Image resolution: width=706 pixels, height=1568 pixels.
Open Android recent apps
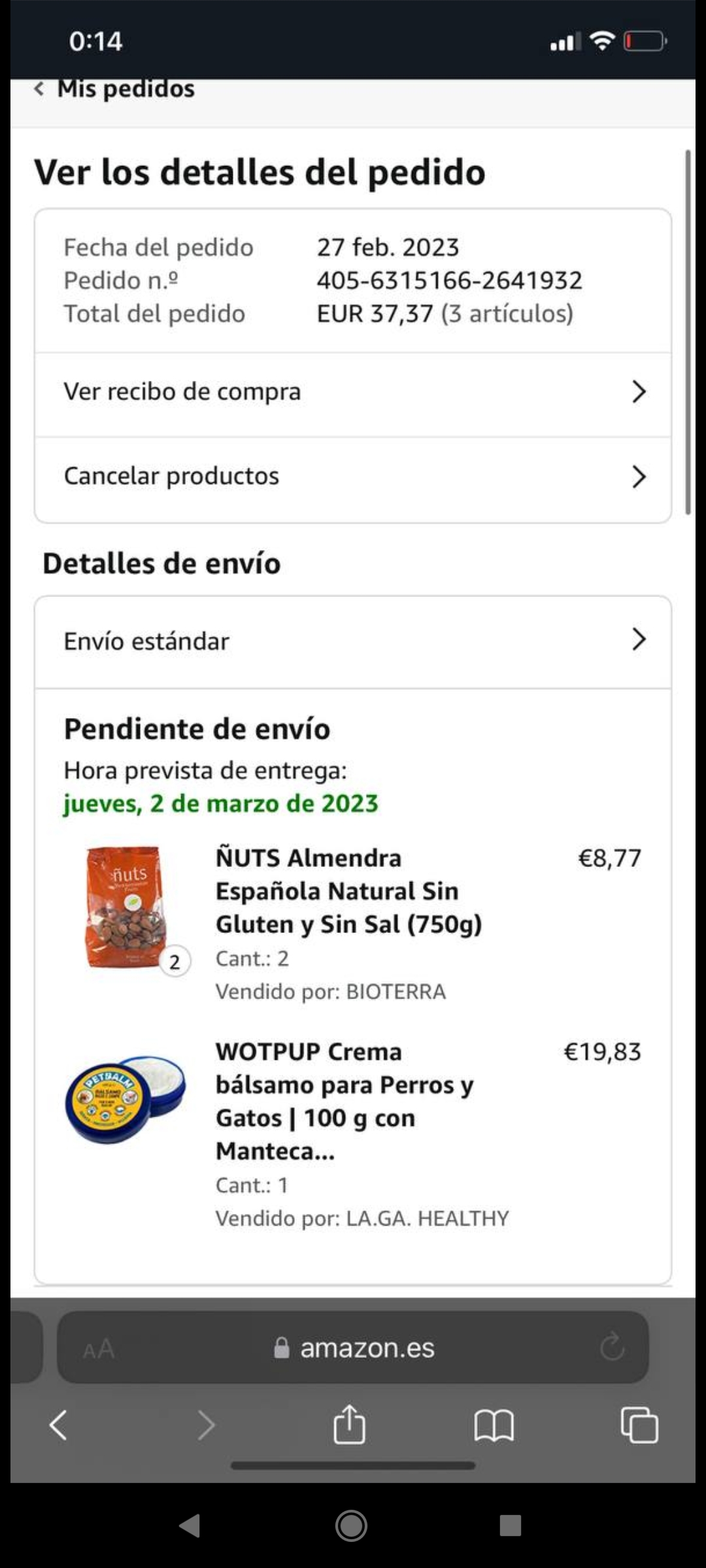point(510,1526)
